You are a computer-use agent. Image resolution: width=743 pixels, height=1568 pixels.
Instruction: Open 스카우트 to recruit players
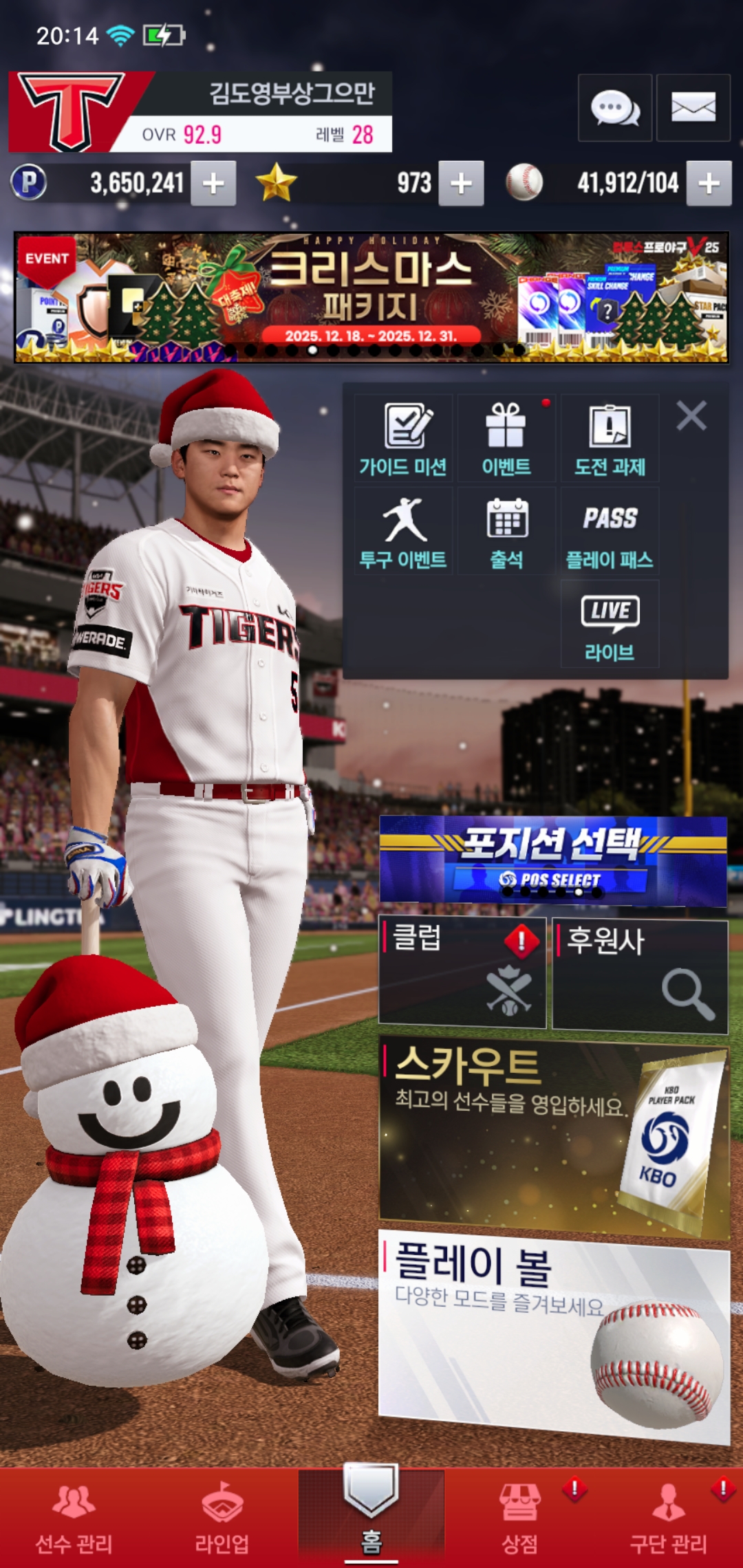pyautogui.click(x=553, y=1138)
